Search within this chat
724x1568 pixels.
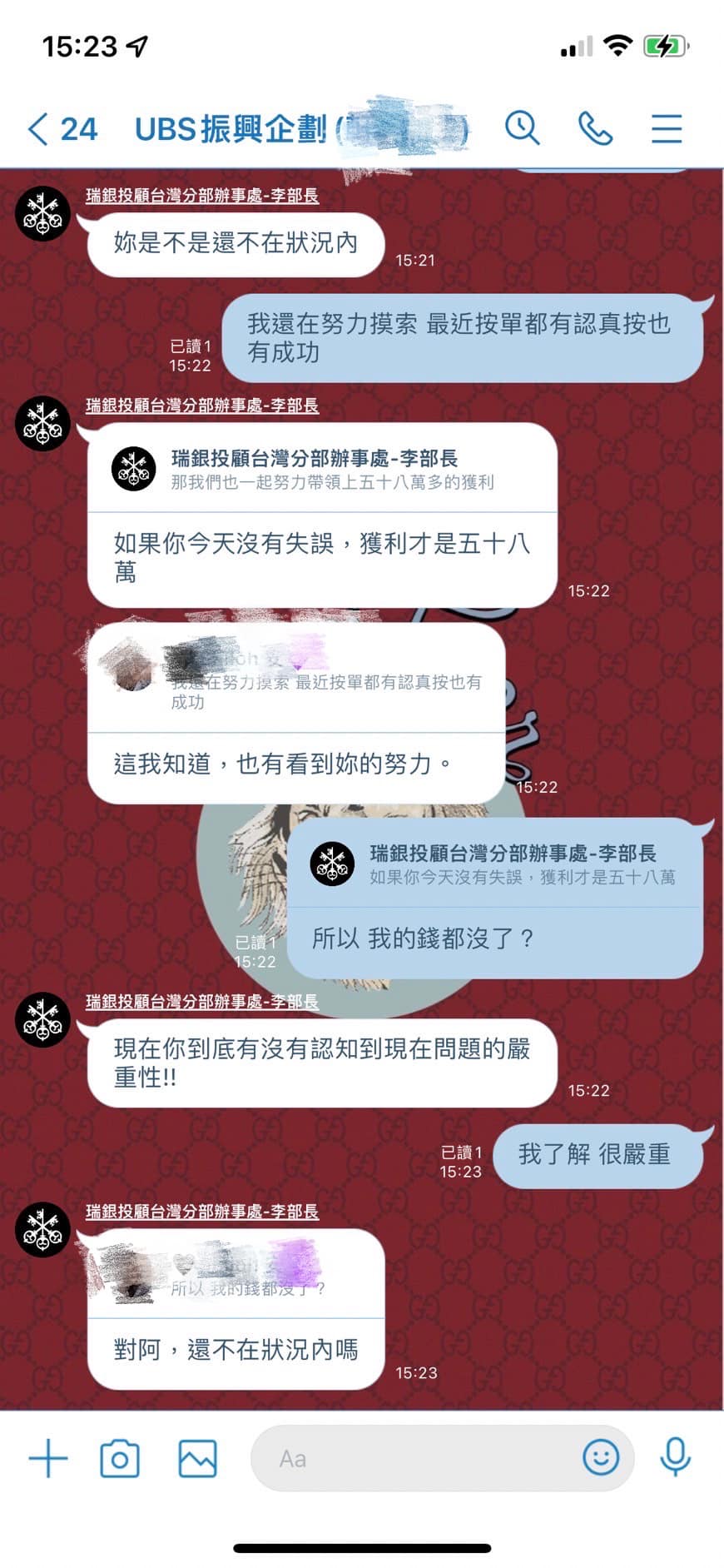tap(522, 128)
